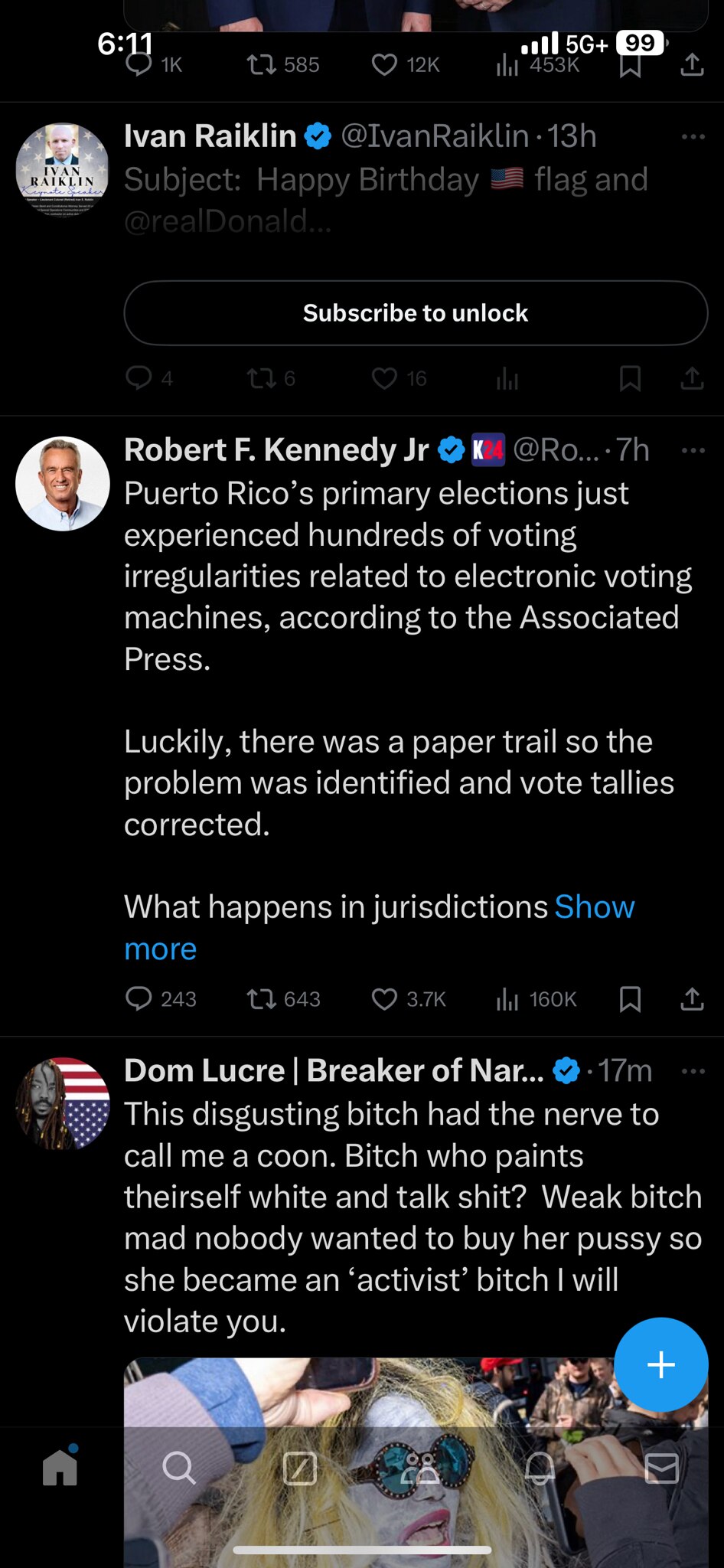Open Robert F. Kennedy Jr's profile picture
This screenshot has width=724, height=1568.
click(61, 483)
